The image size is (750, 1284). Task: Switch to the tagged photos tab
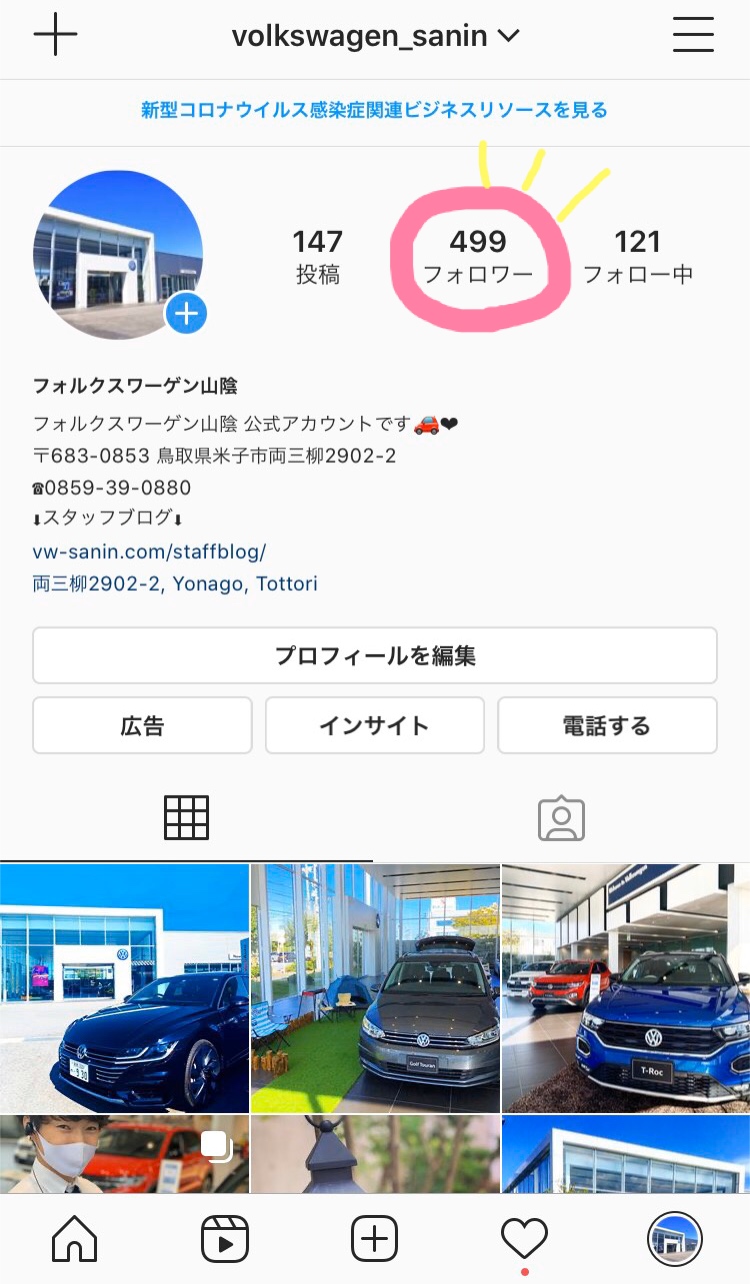coord(561,819)
